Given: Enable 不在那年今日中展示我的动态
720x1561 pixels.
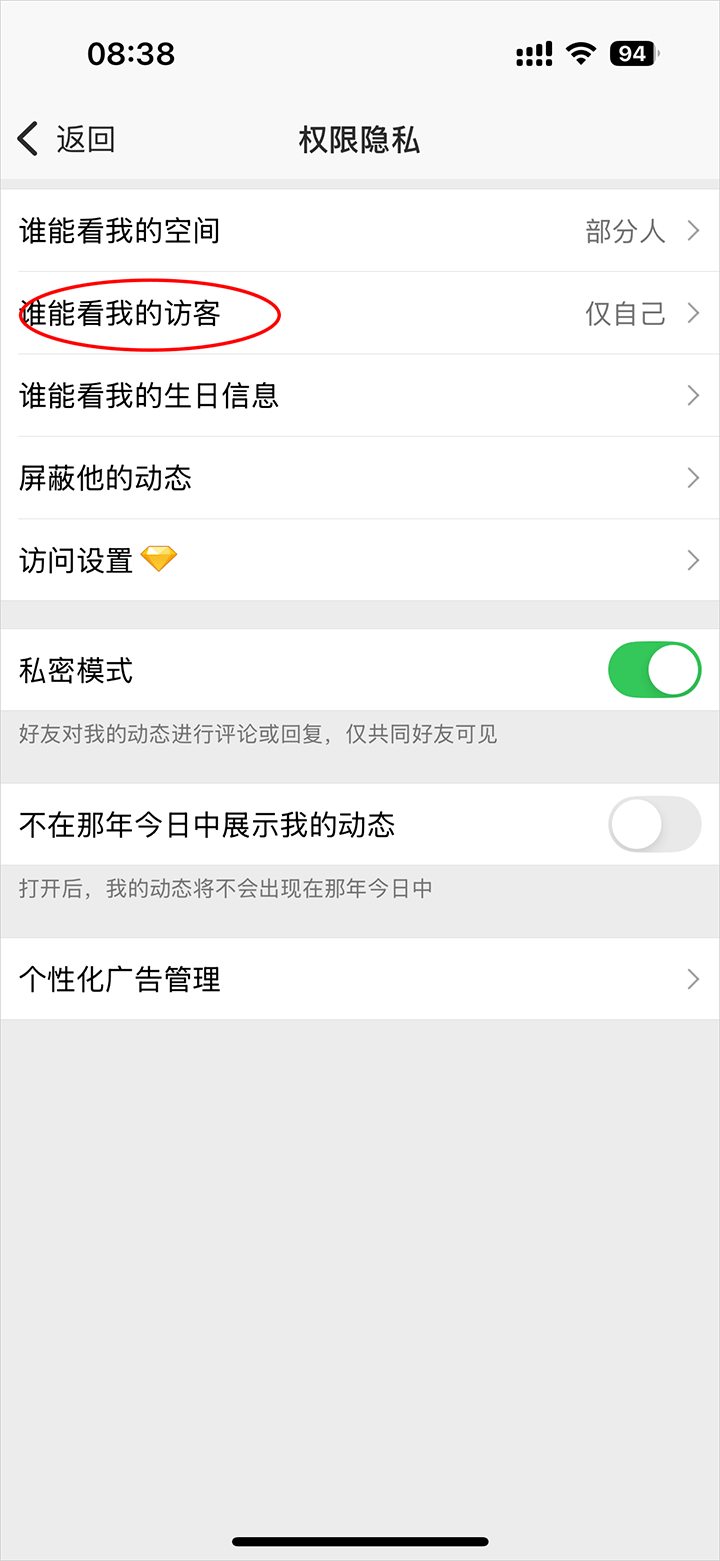Looking at the screenshot, I should click(x=654, y=824).
